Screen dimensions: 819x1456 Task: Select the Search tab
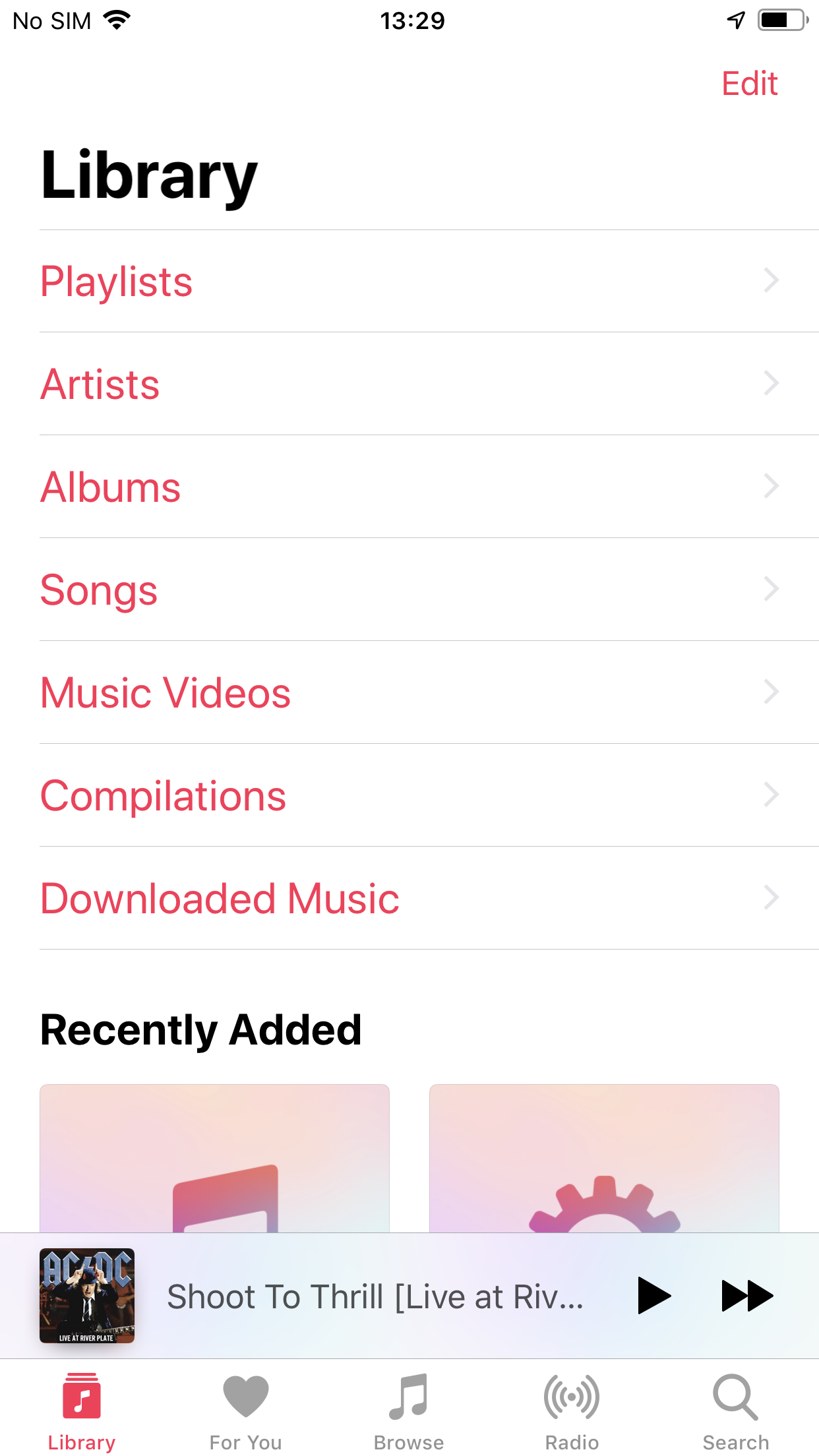point(735,1411)
